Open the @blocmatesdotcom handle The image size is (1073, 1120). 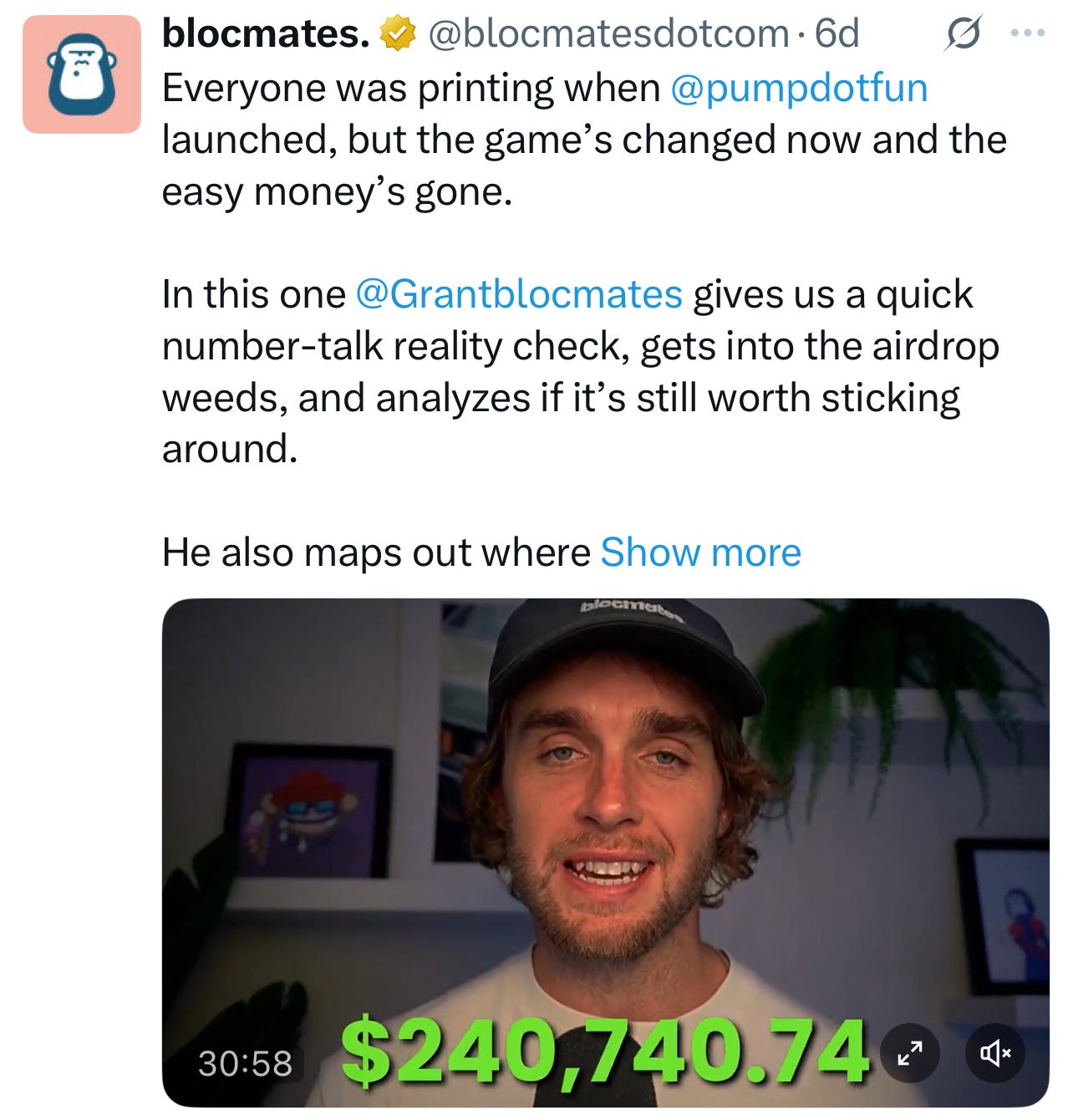pyautogui.click(x=608, y=34)
